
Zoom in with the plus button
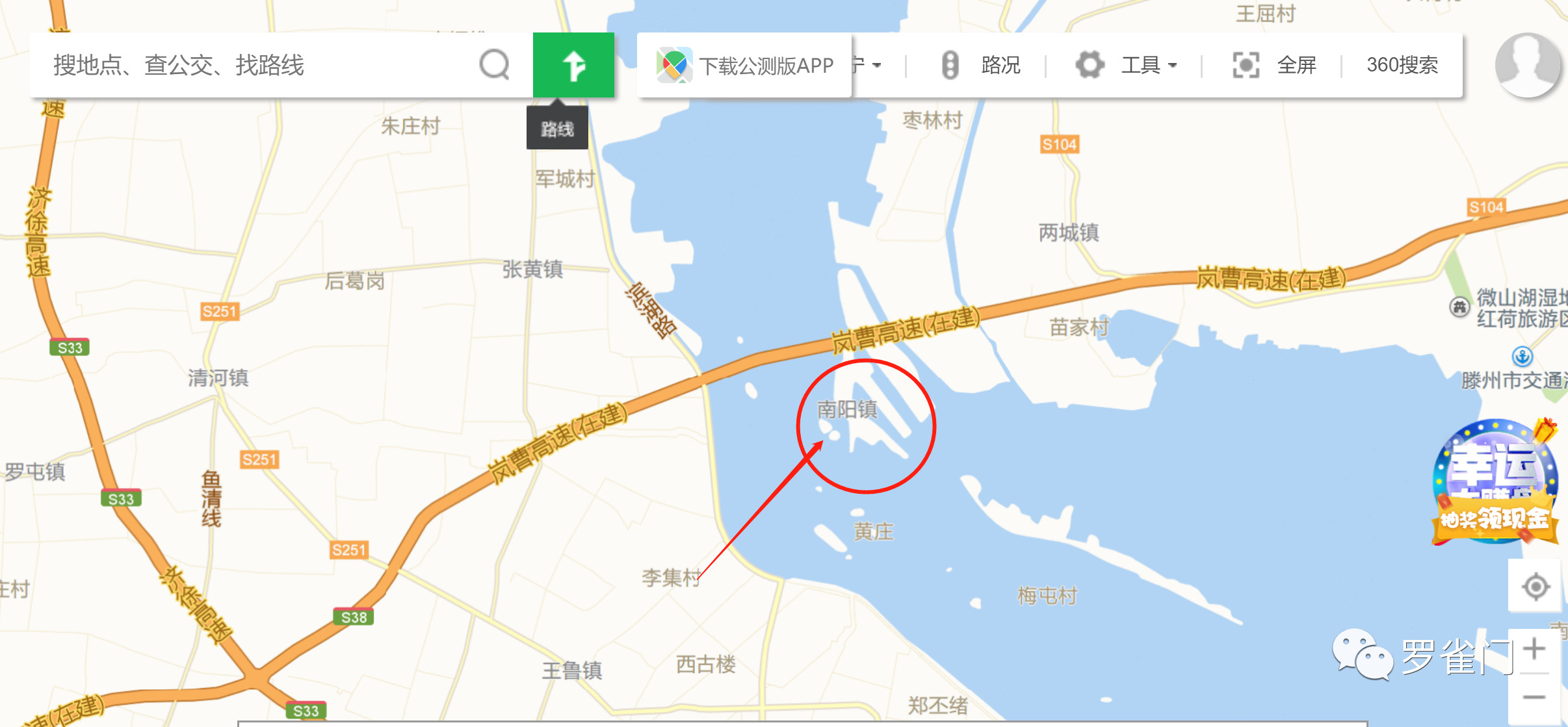point(1534,649)
